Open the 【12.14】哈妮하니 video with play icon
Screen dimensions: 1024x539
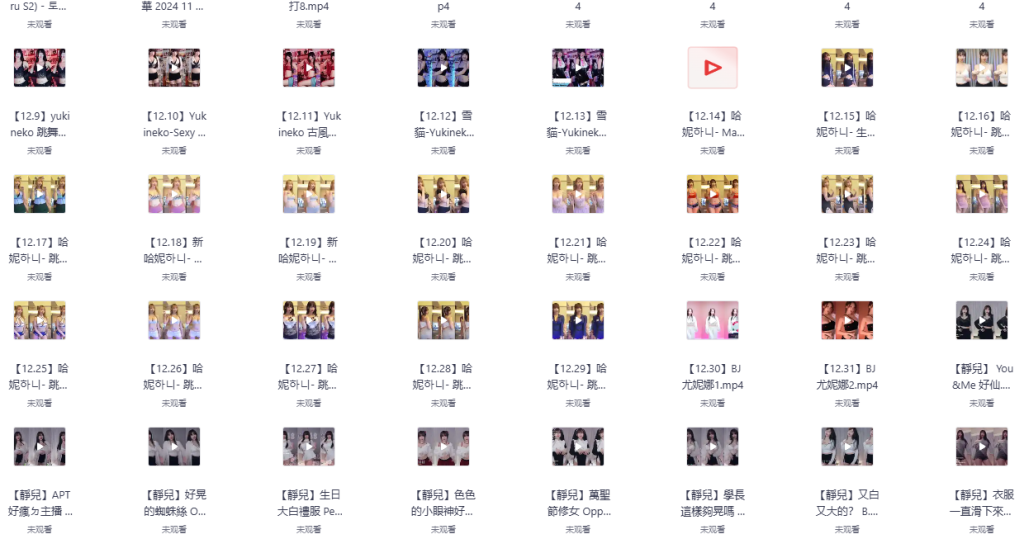coord(712,68)
